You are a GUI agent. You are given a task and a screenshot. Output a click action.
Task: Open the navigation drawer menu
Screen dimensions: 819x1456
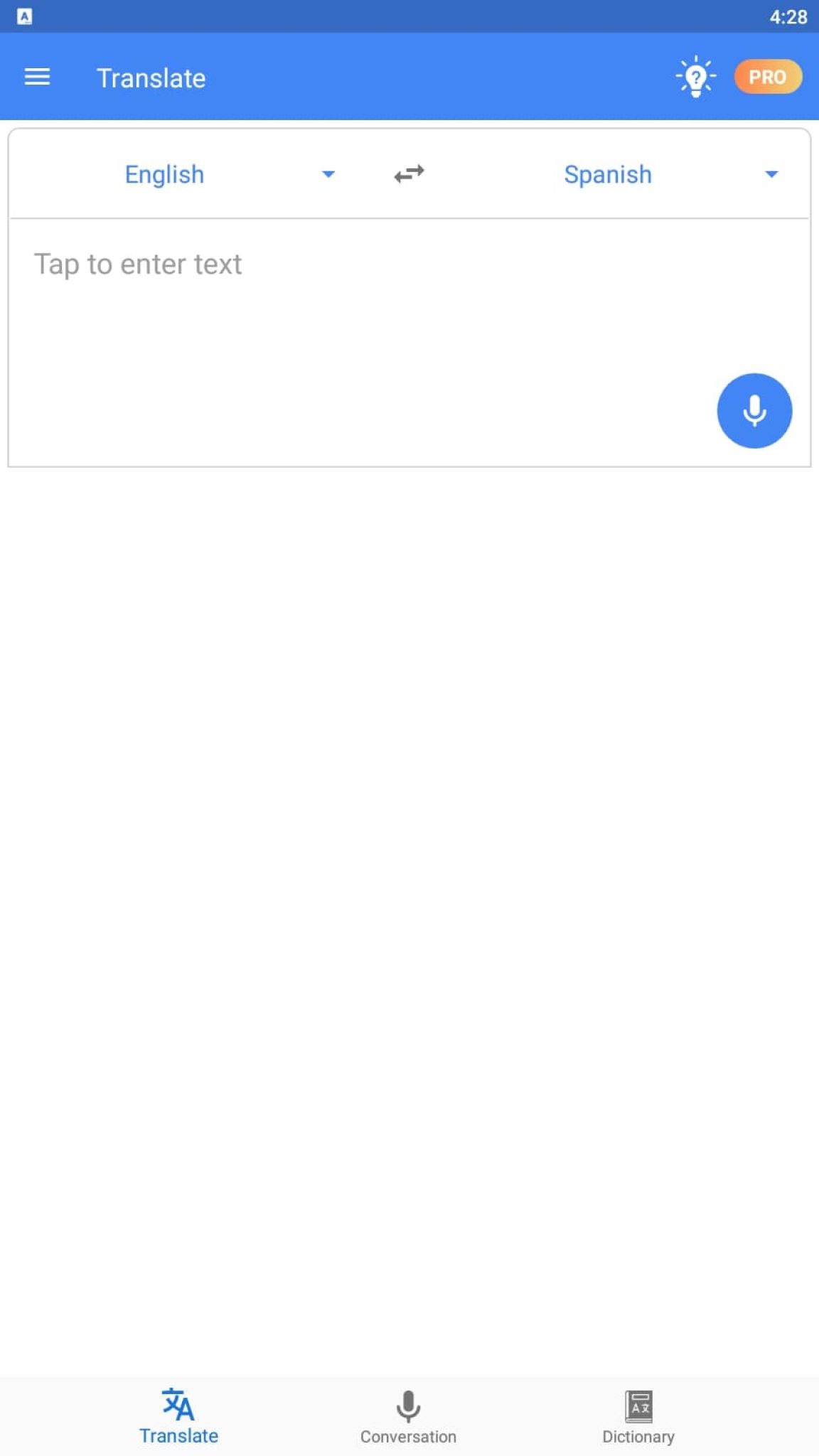pyautogui.click(x=36, y=77)
